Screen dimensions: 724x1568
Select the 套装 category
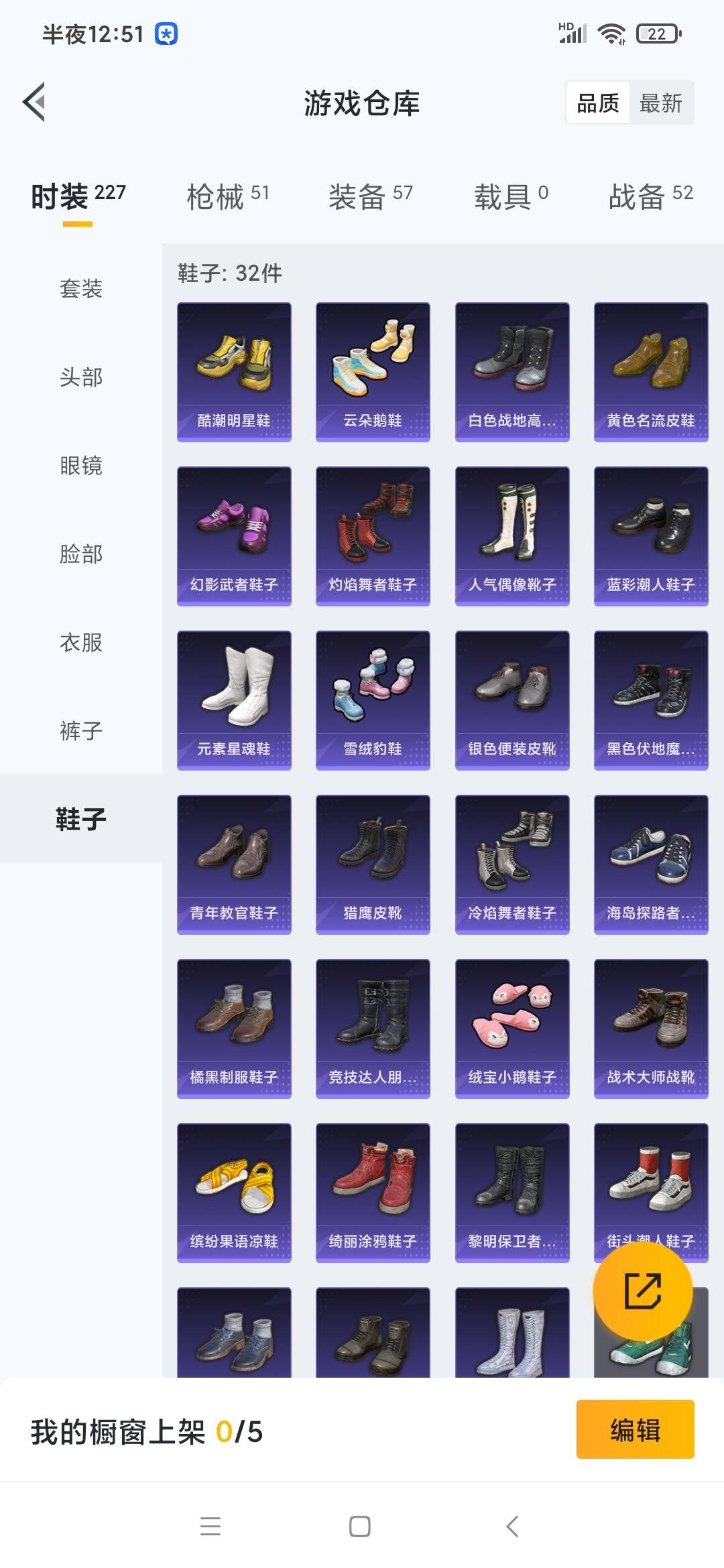click(x=81, y=288)
